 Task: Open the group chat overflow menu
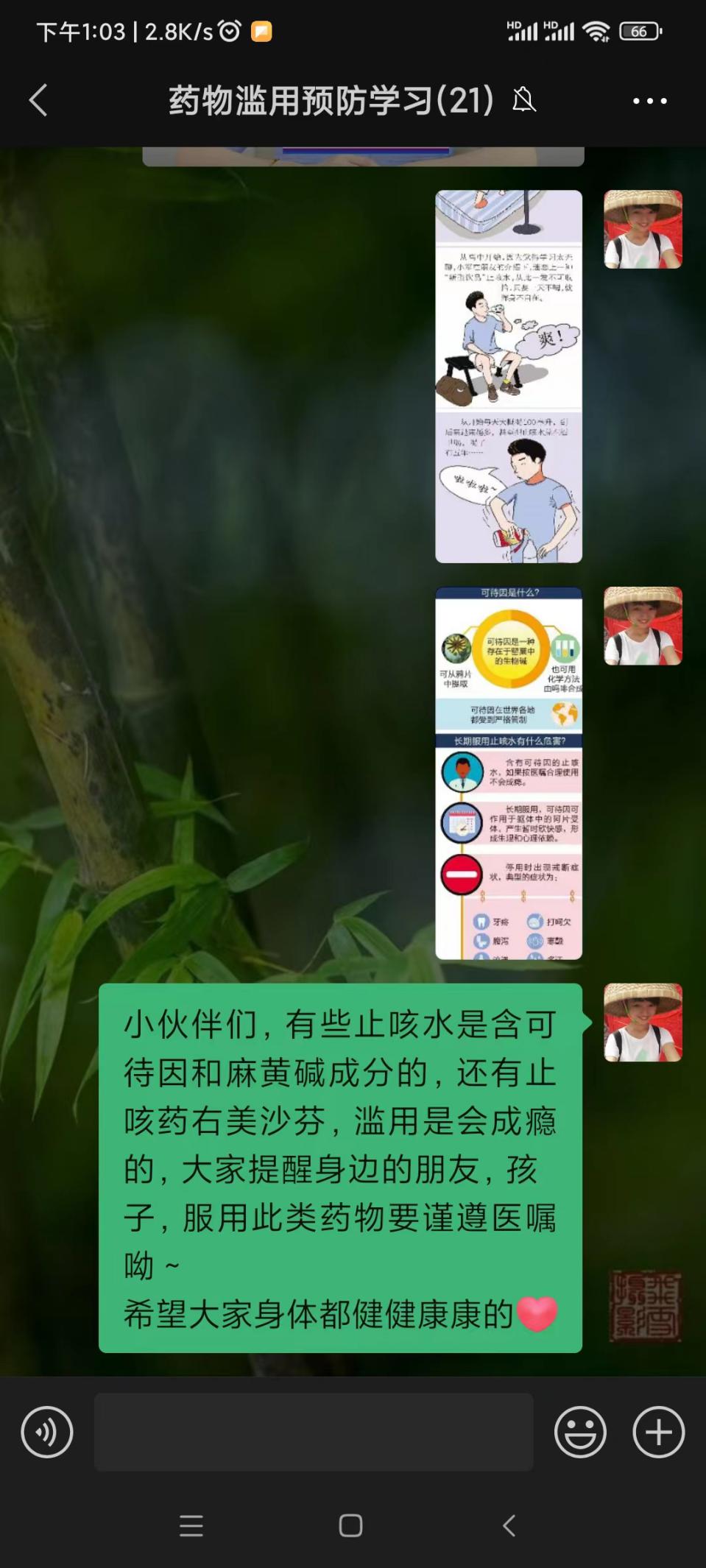pos(649,101)
